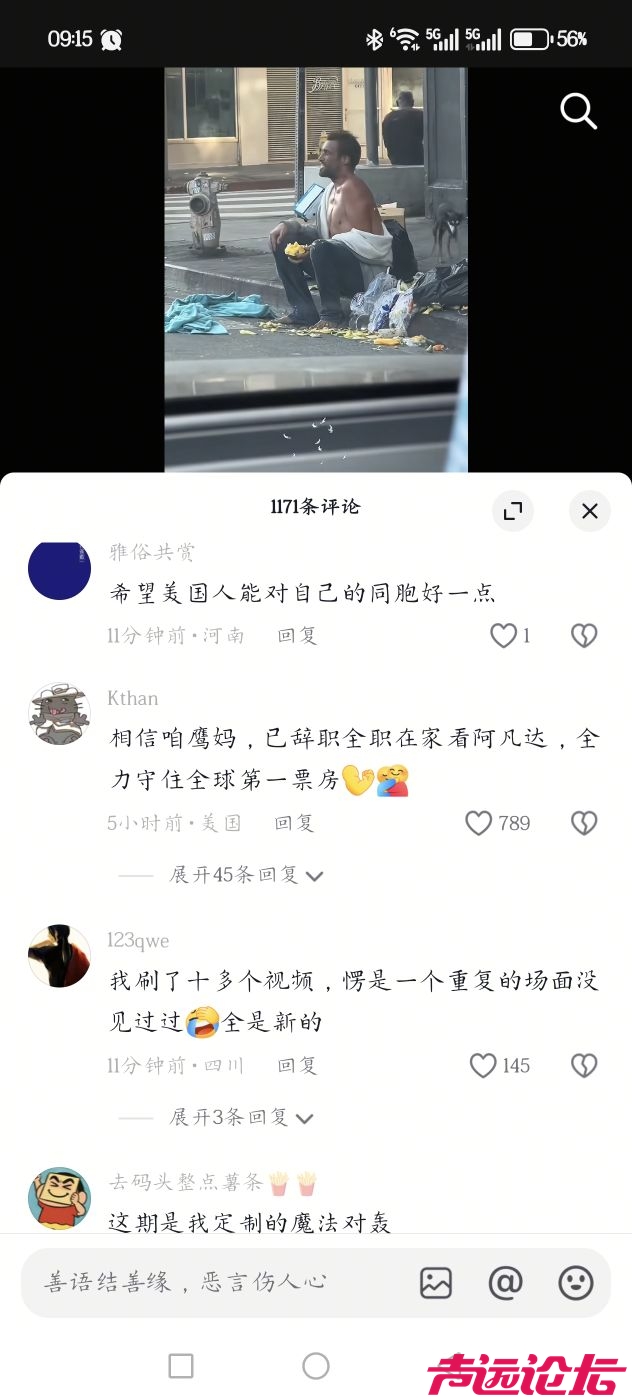
Task: Expand 3 replies under 123qwe's comment
Action: pos(241,1117)
